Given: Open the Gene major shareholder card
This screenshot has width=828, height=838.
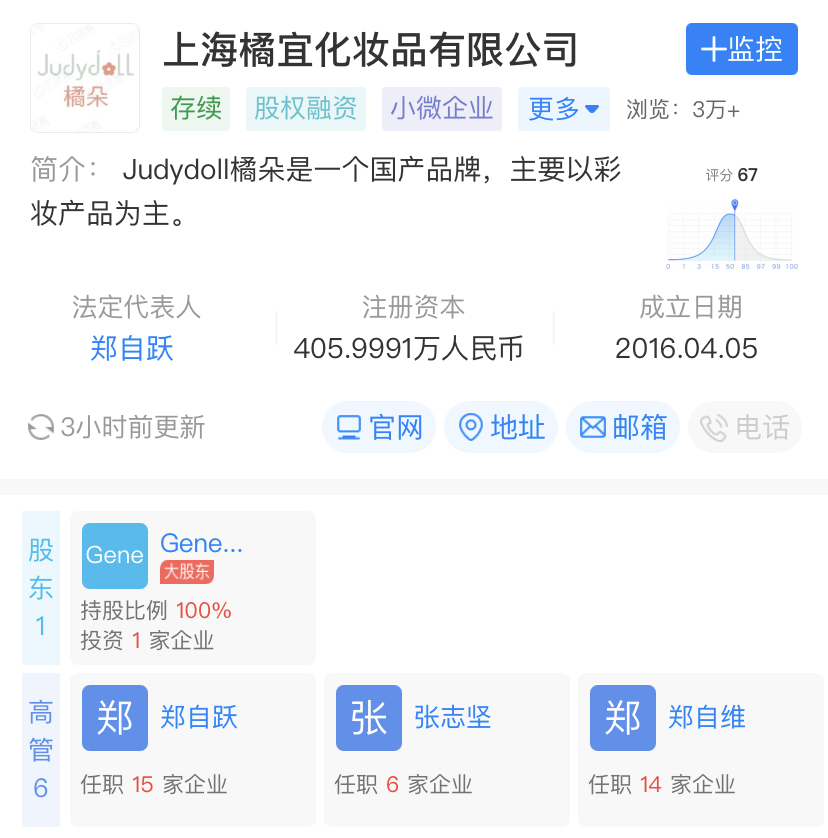Looking at the screenshot, I should 193,587.
